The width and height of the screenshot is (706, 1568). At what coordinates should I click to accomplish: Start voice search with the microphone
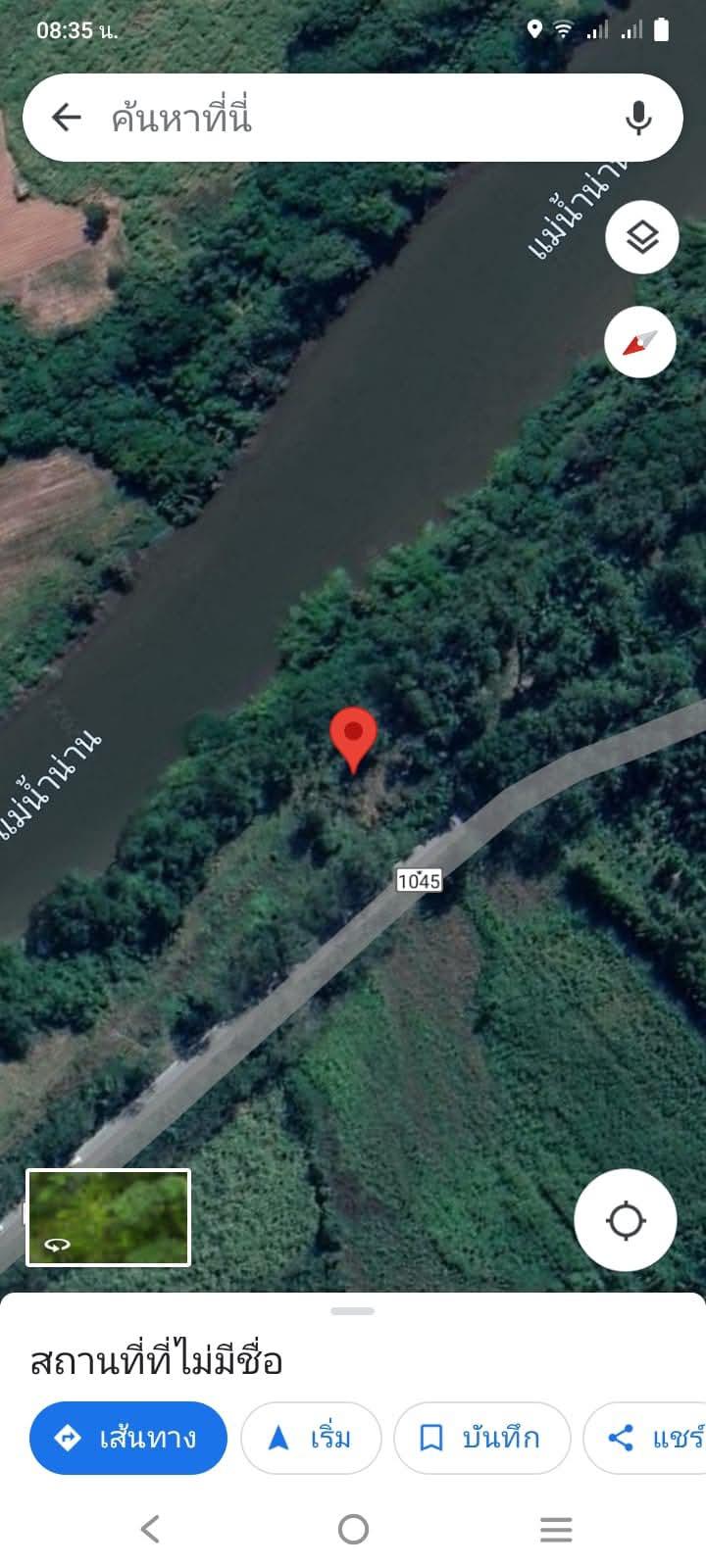pyautogui.click(x=638, y=118)
